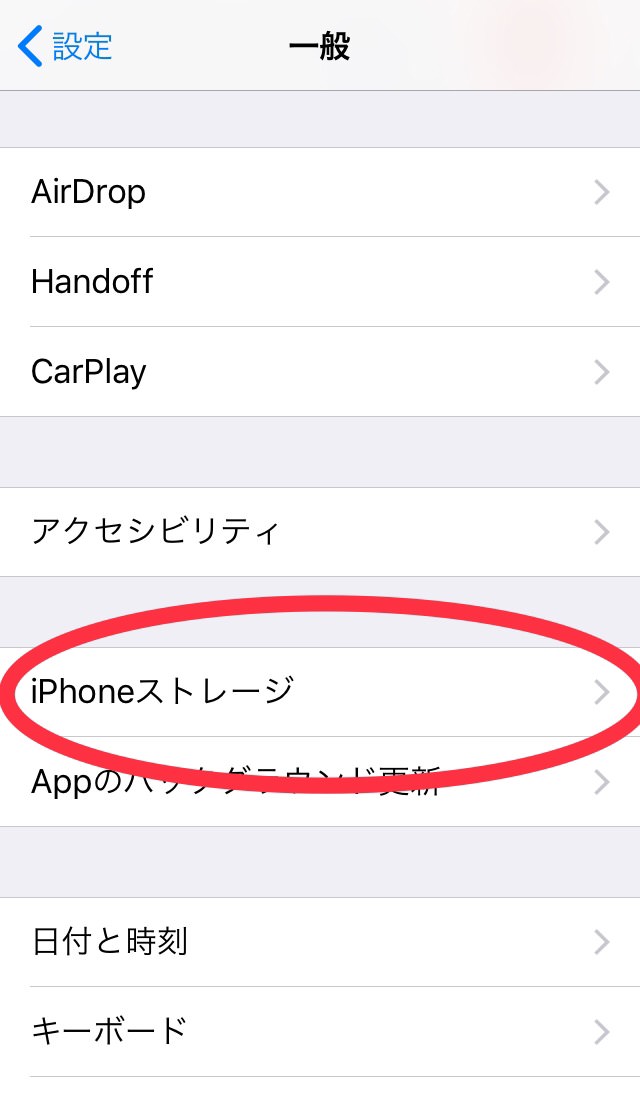Go back to 設定
640x1098 pixels.
(66, 46)
